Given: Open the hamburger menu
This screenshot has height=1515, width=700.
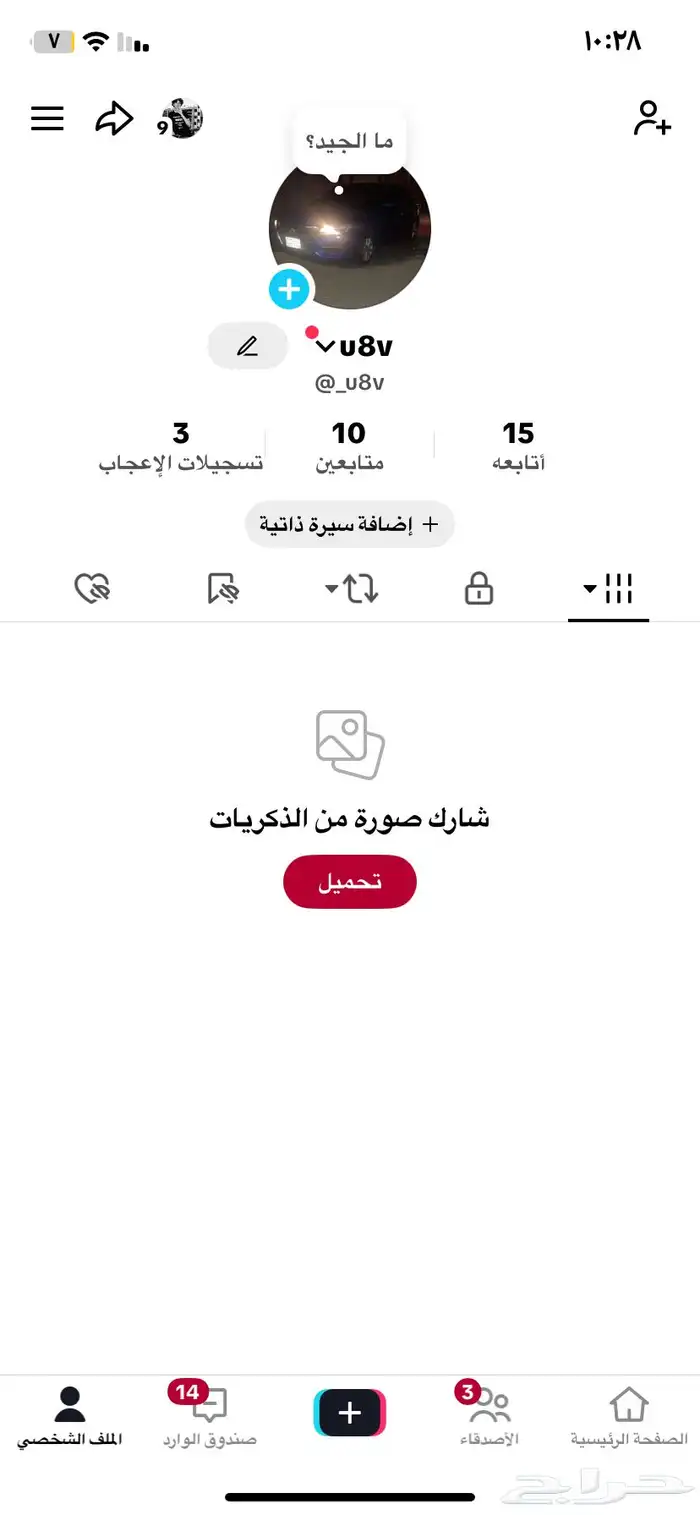Looking at the screenshot, I should [47, 119].
